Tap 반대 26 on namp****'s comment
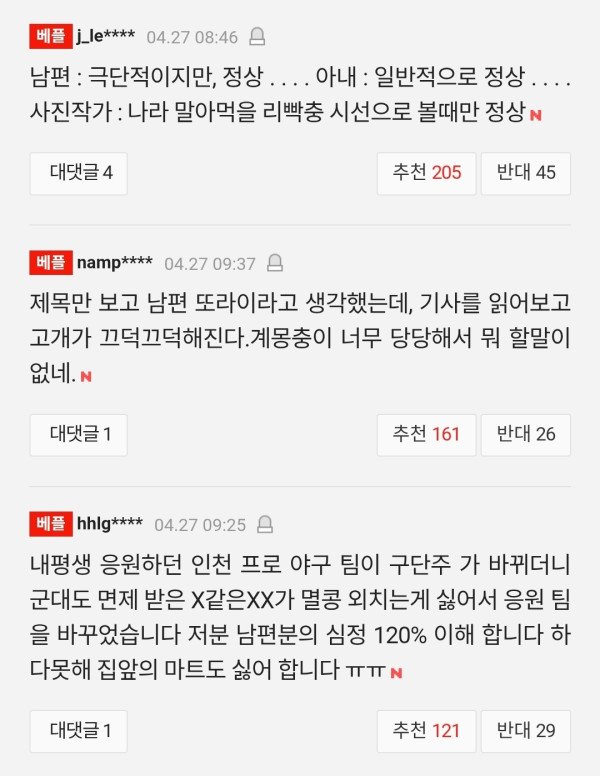This screenshot has height=776, width=600. point(526,434)
